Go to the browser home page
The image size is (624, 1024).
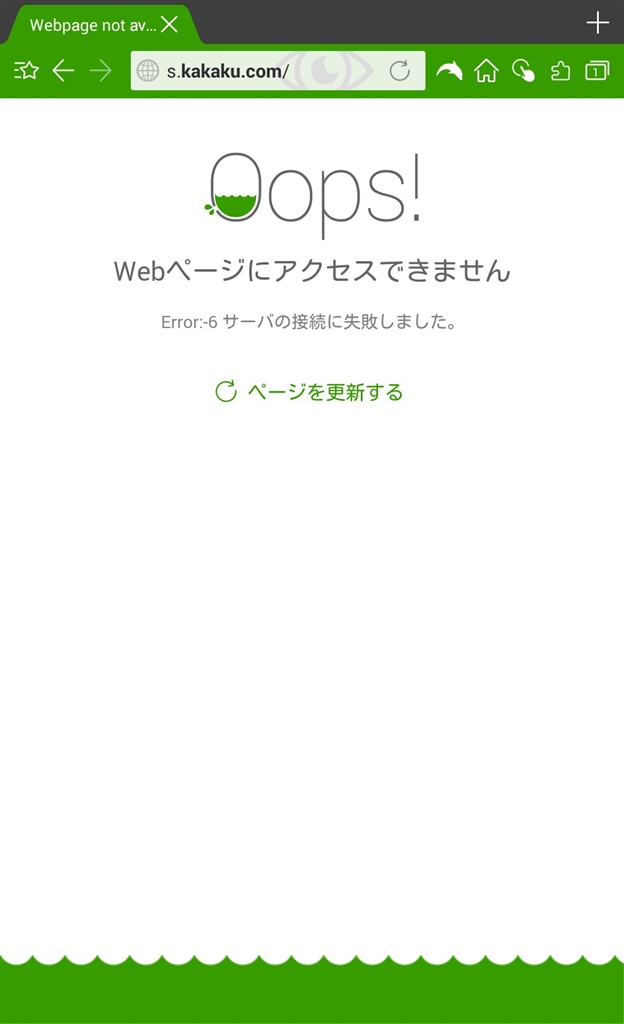tap(486, 71)
